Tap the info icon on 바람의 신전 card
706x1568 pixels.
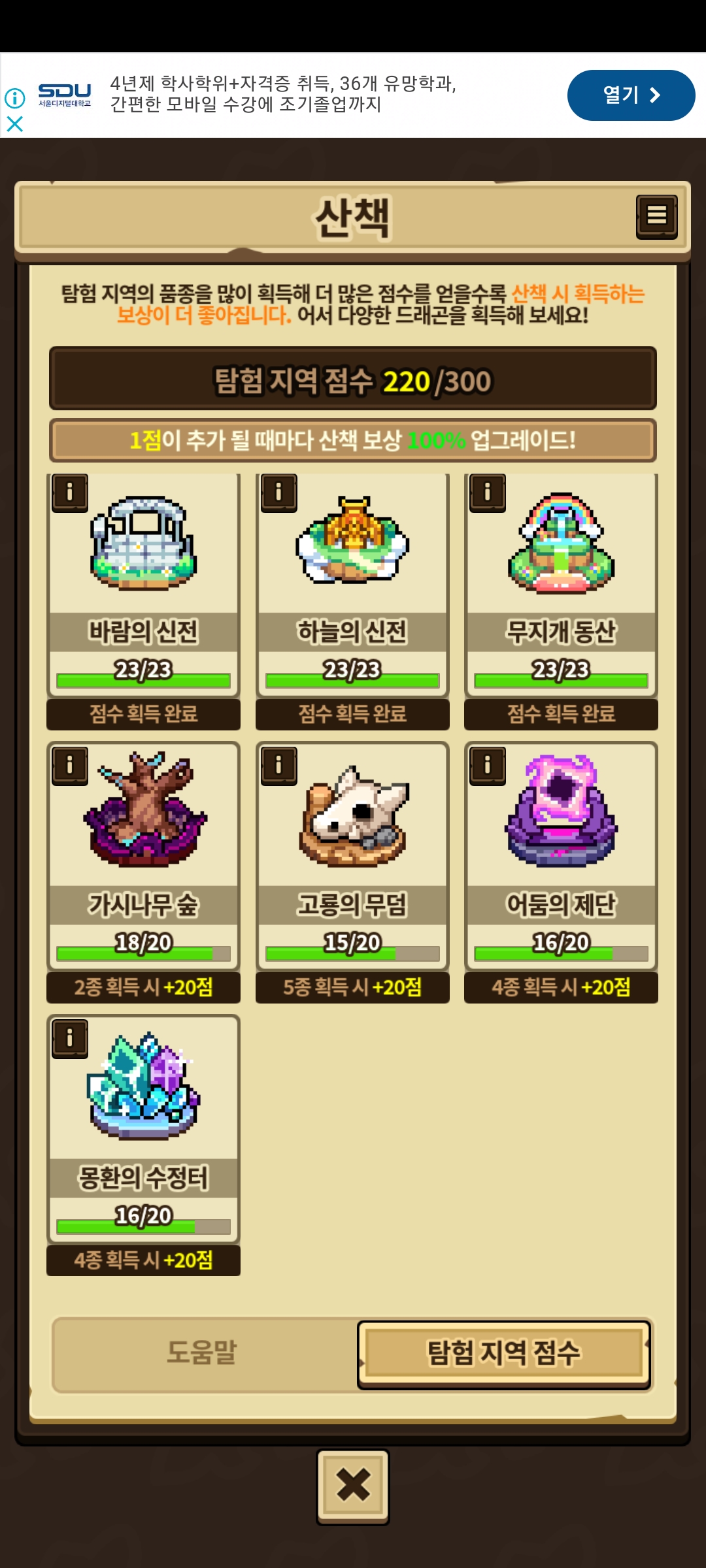tap(70, 492)
